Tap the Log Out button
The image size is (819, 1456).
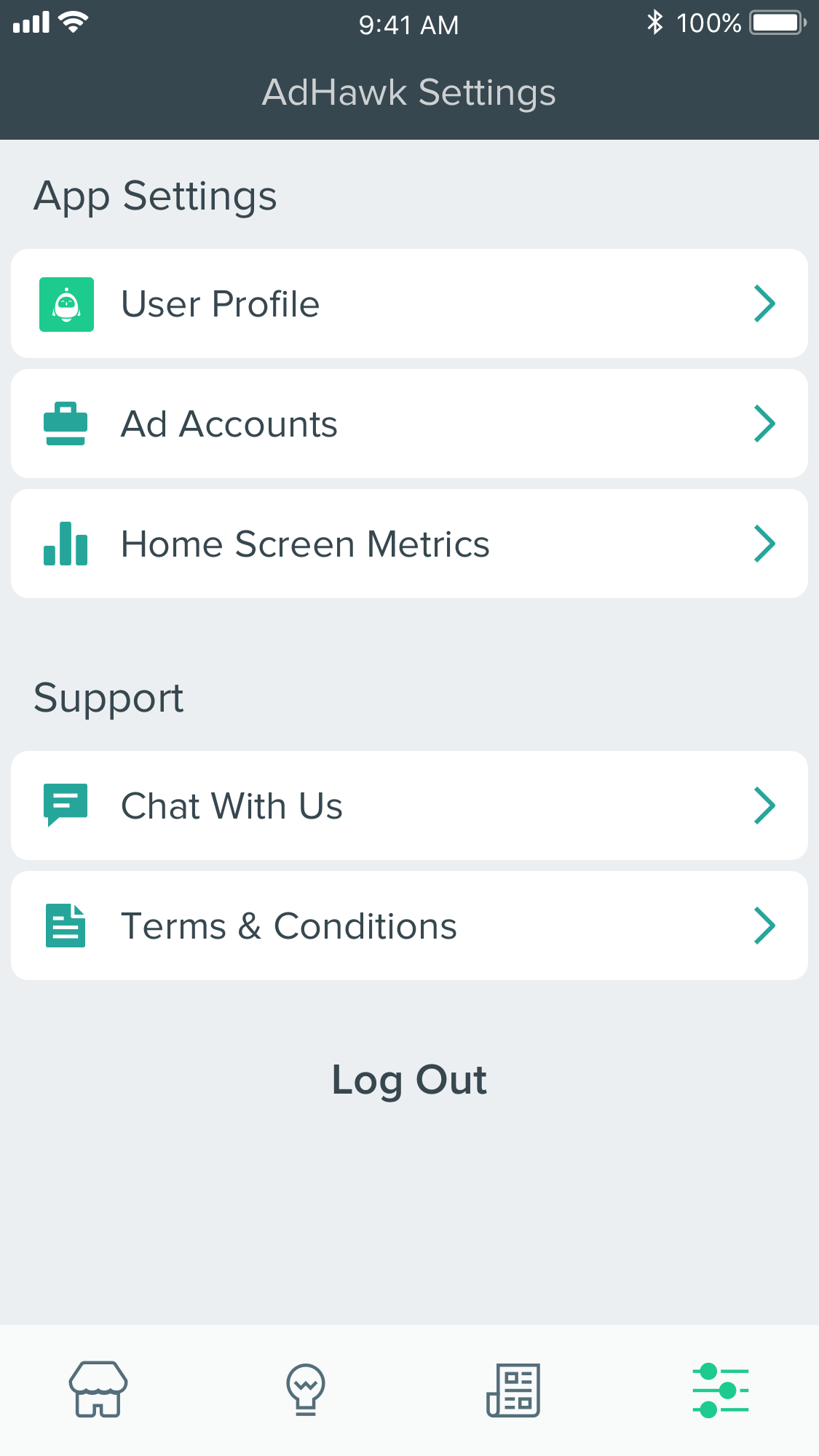coord(409,1080)
